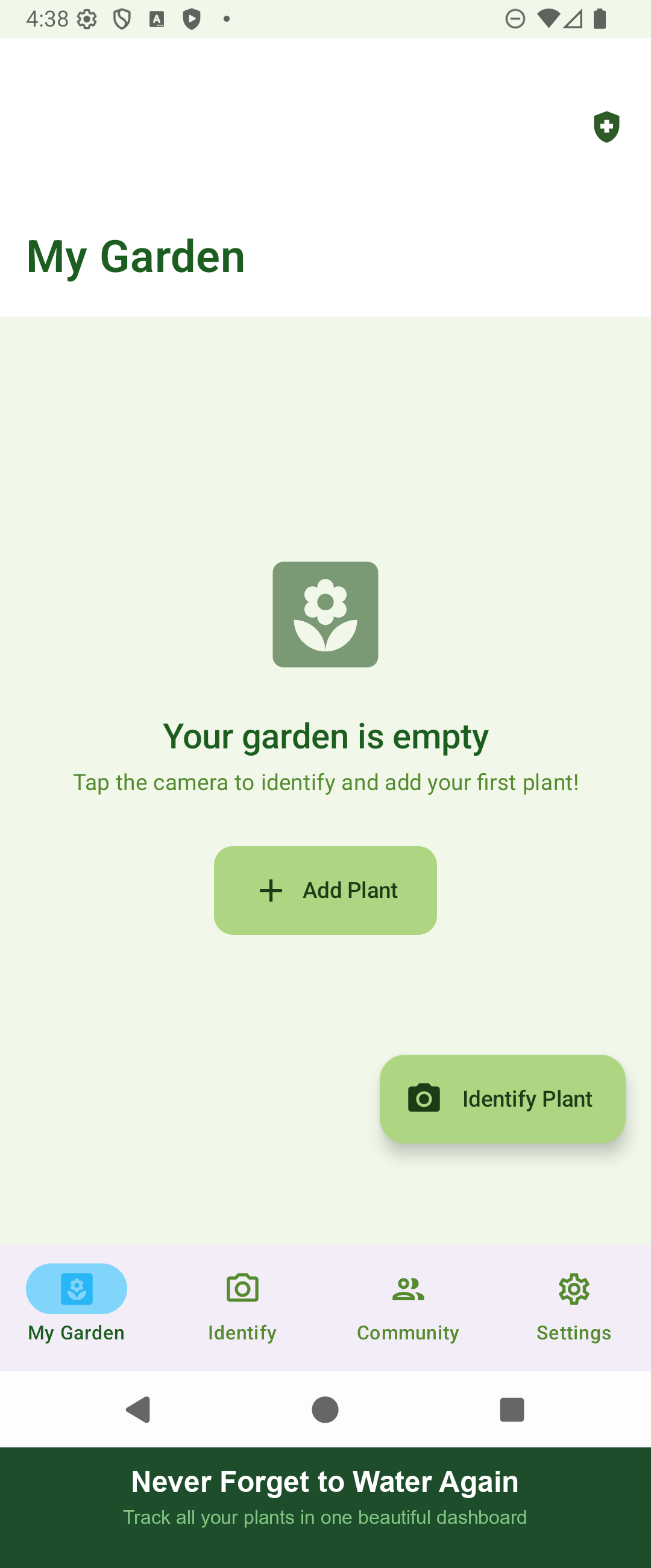The image size is (651, 1568).
Task: Tap the battery icon in the status bar
Action: click(x=599, y=18)
